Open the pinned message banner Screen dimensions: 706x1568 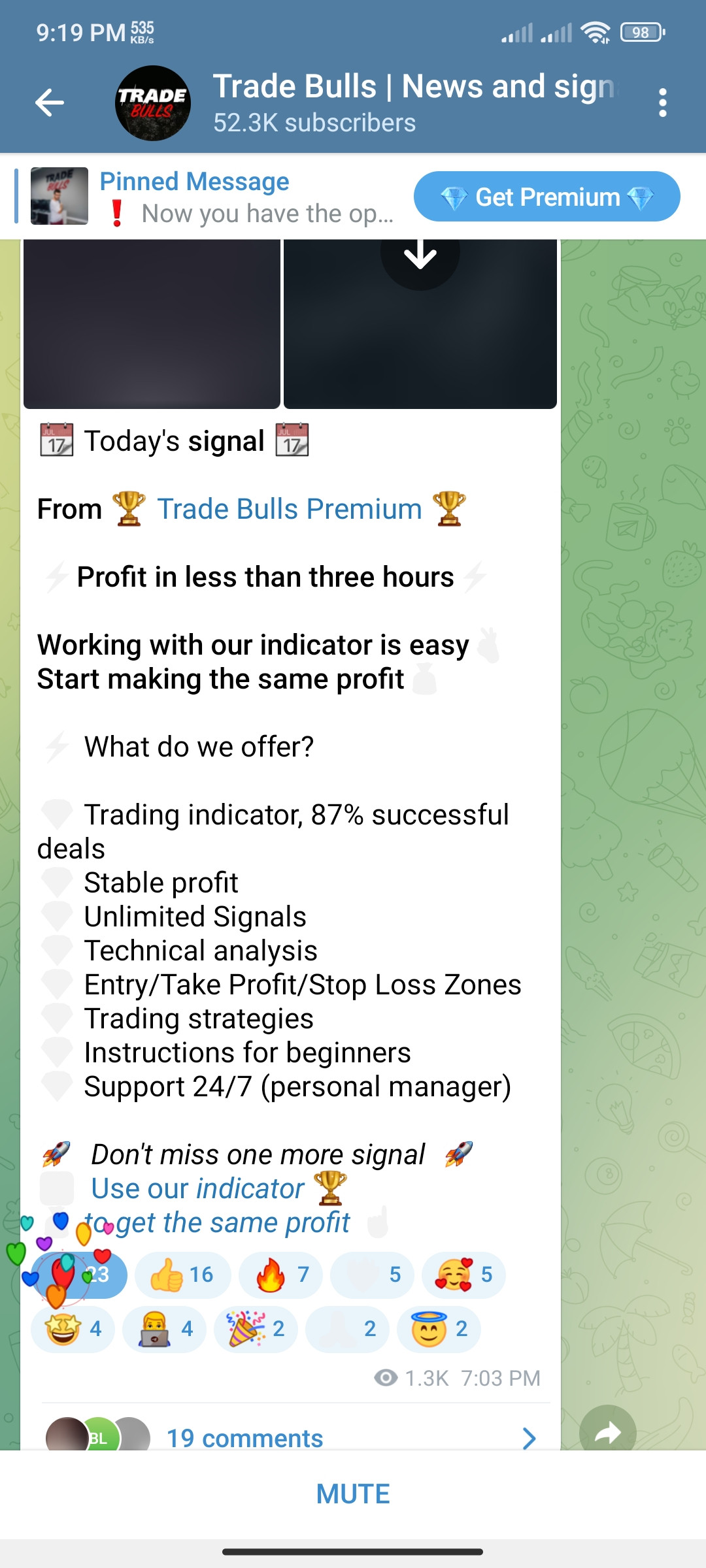pyautogui.click(x=209, y=197)
